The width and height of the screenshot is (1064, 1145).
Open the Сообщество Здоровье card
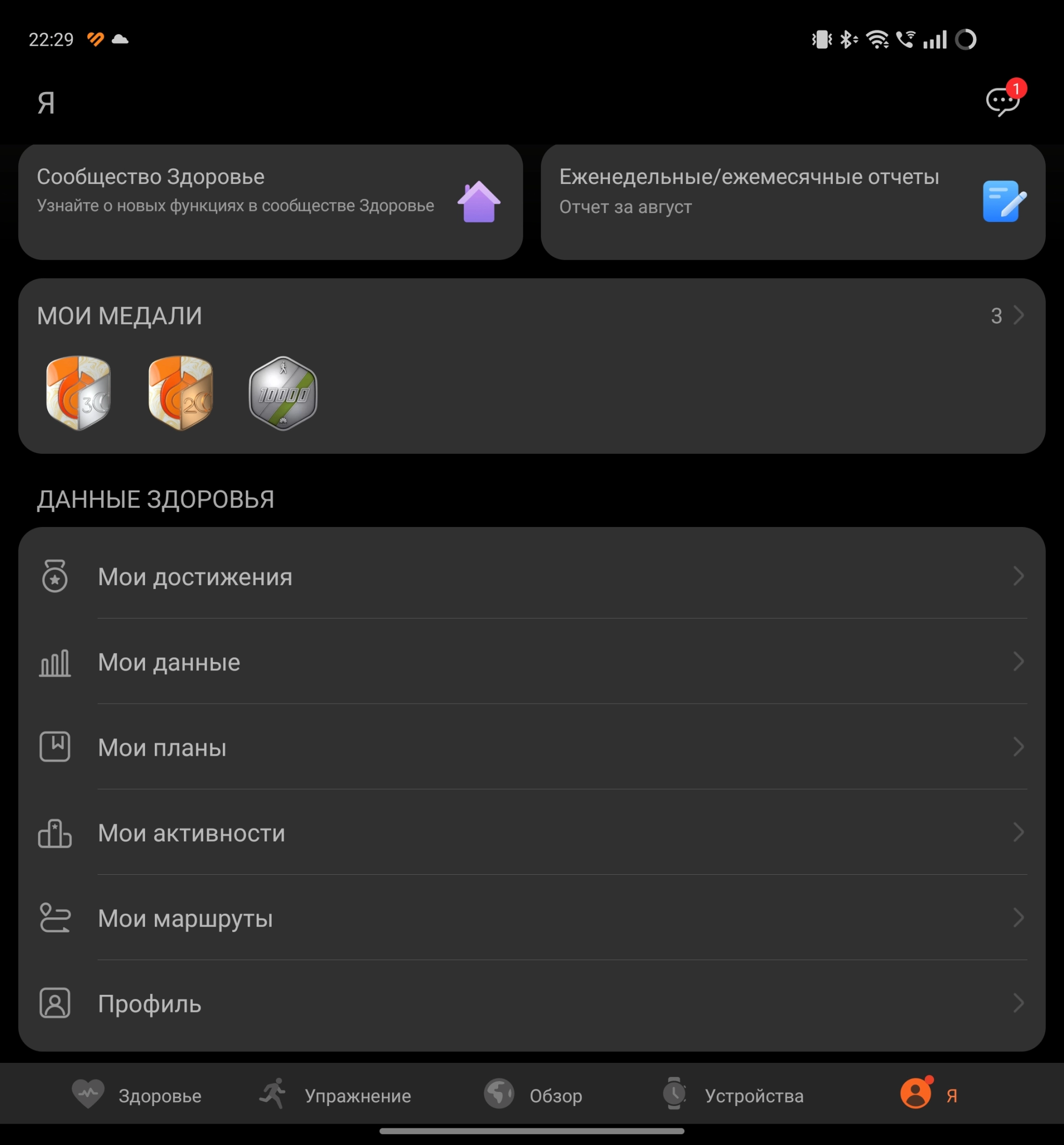tap(270, 202)
